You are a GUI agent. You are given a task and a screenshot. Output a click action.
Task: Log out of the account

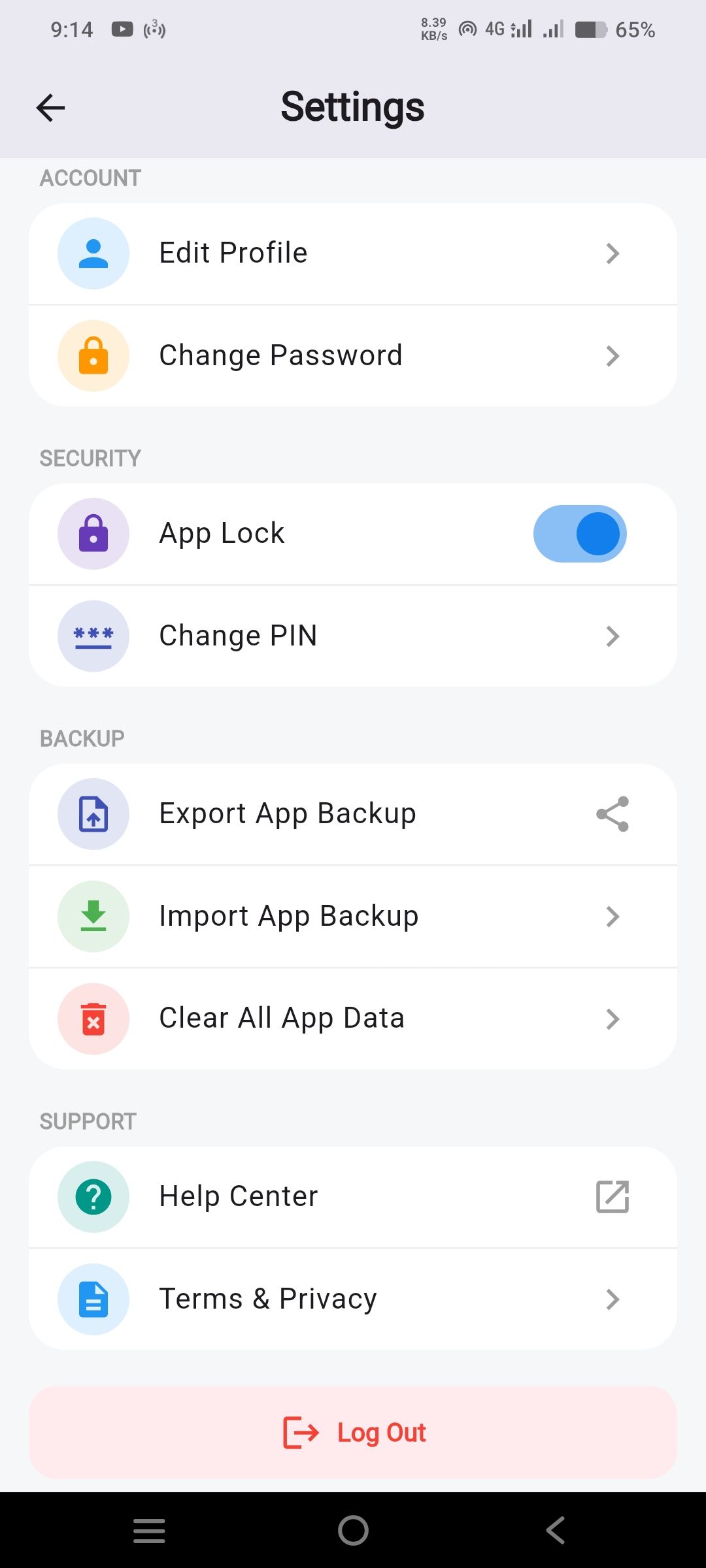(353, 1433)
